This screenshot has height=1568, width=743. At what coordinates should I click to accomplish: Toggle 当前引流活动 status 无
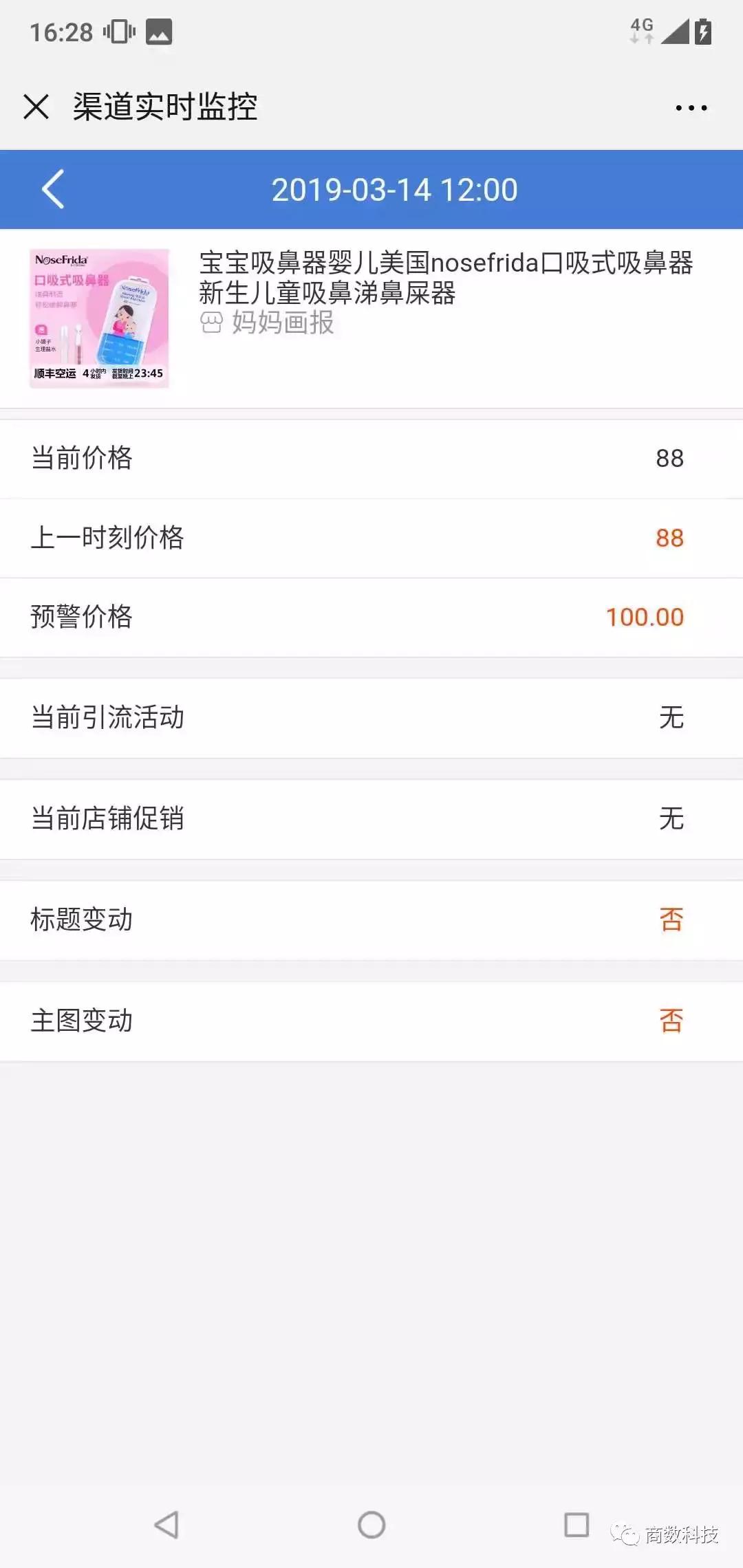coord(672,718)
